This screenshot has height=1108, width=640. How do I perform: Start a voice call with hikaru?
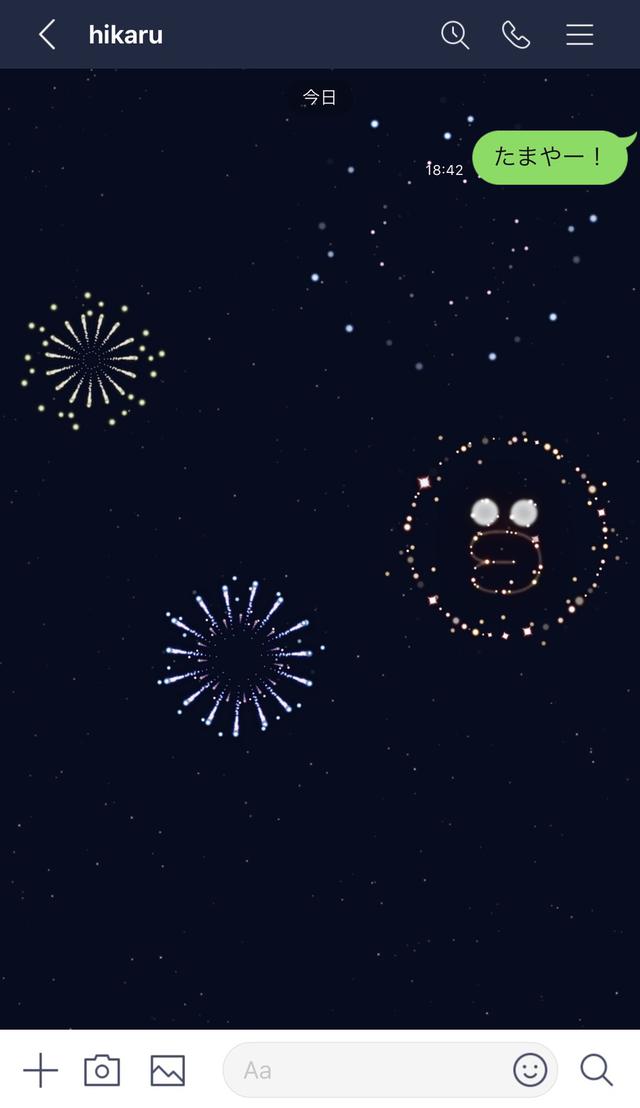pos(516,35)
